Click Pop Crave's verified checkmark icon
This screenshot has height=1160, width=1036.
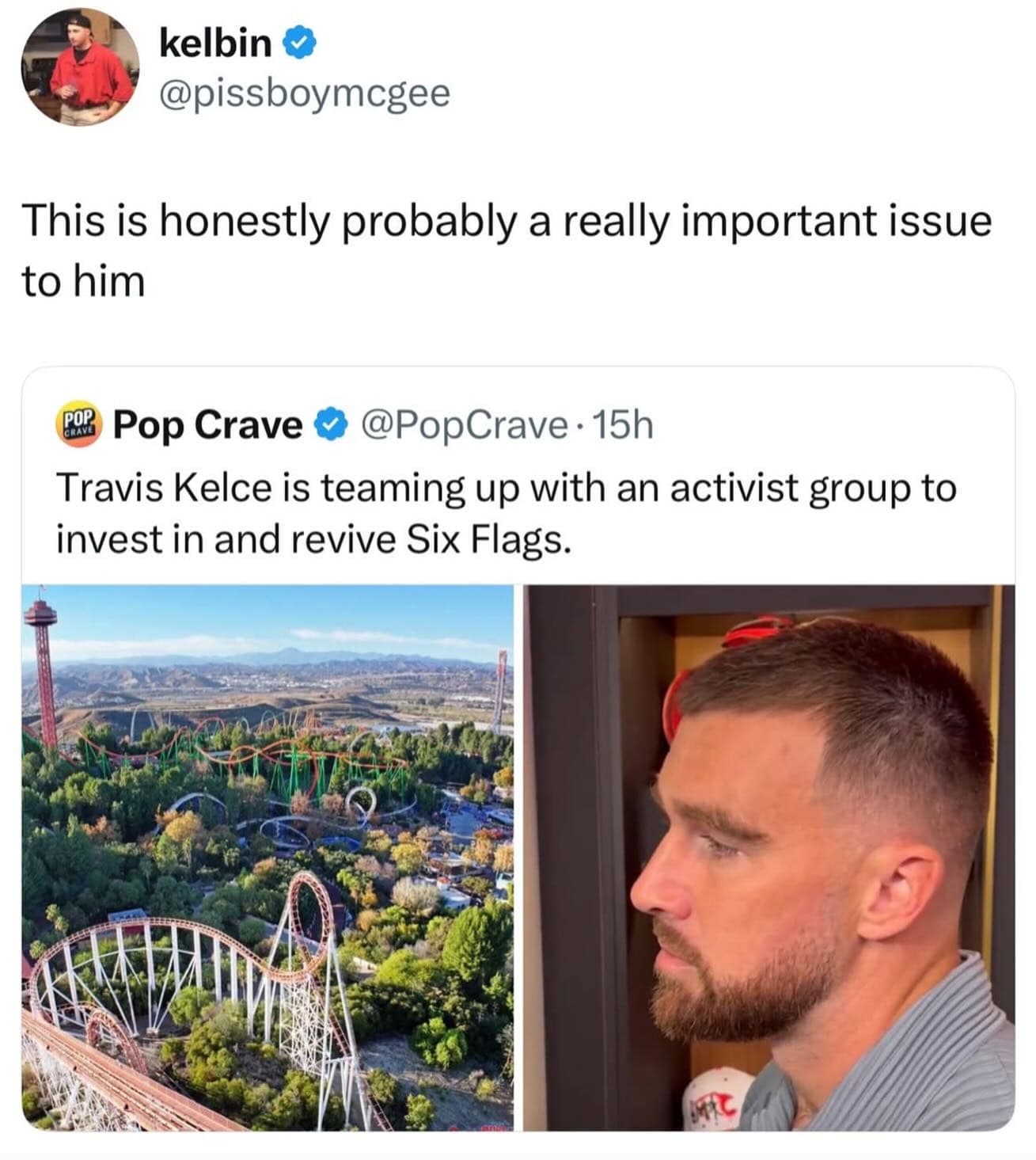328,425
